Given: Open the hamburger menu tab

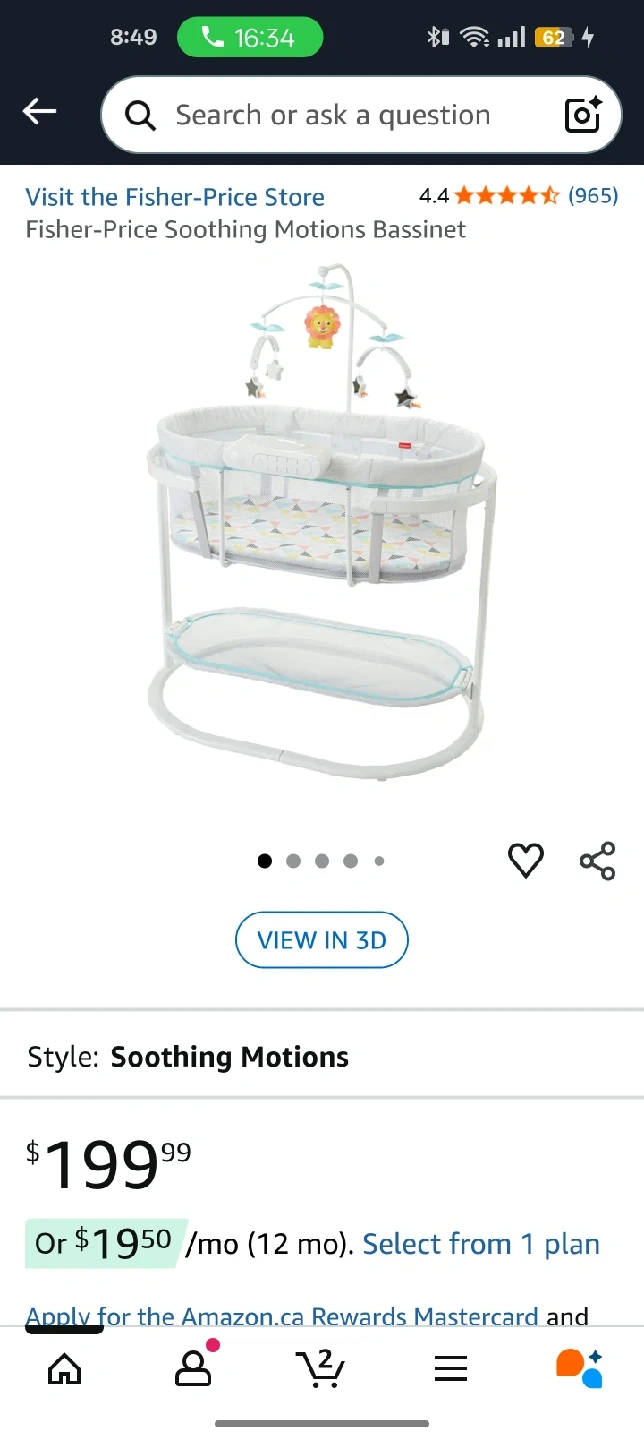Looking at the screenshot, I should pyautogui.click(x=451, y=1369).
